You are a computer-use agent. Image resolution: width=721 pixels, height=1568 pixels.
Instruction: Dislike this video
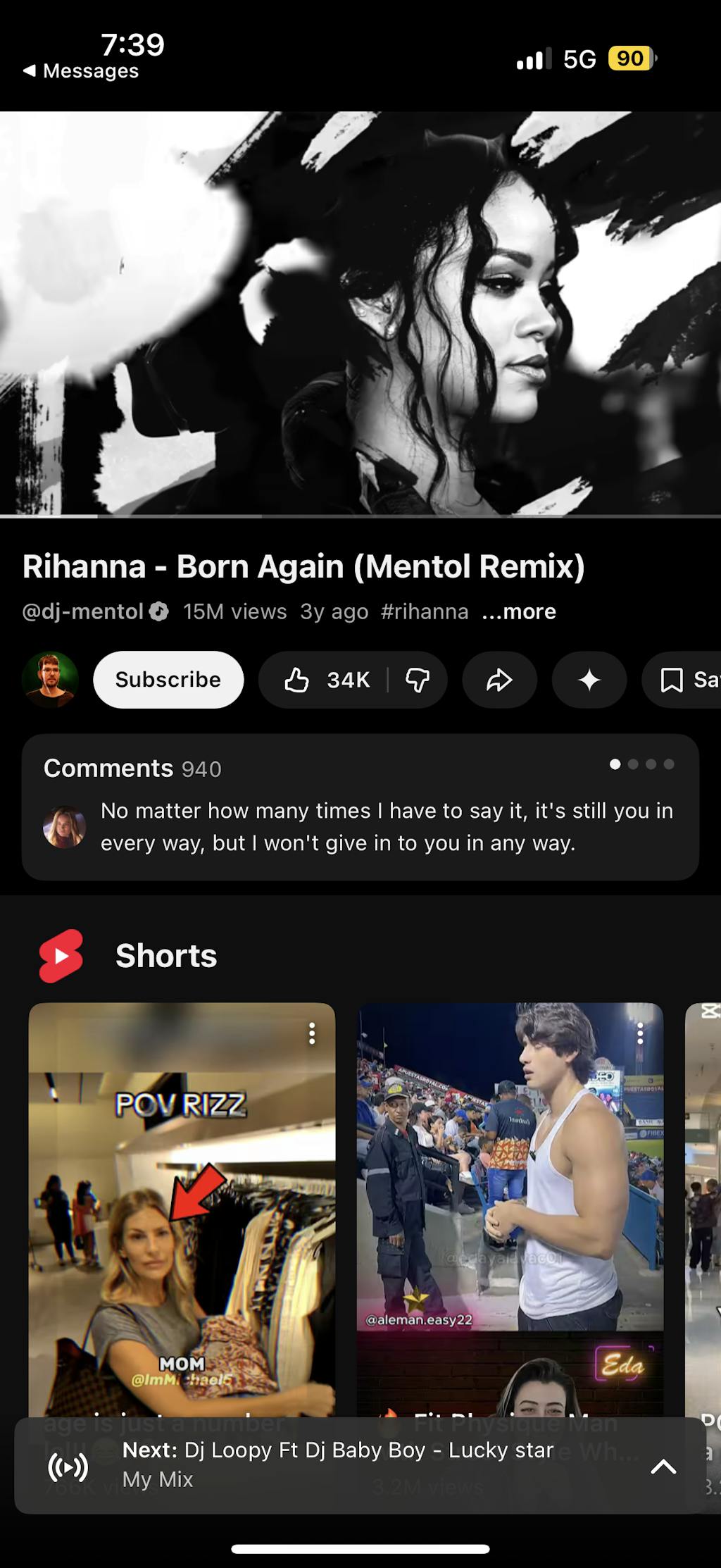pyautogui.click(x=418, y=680)
